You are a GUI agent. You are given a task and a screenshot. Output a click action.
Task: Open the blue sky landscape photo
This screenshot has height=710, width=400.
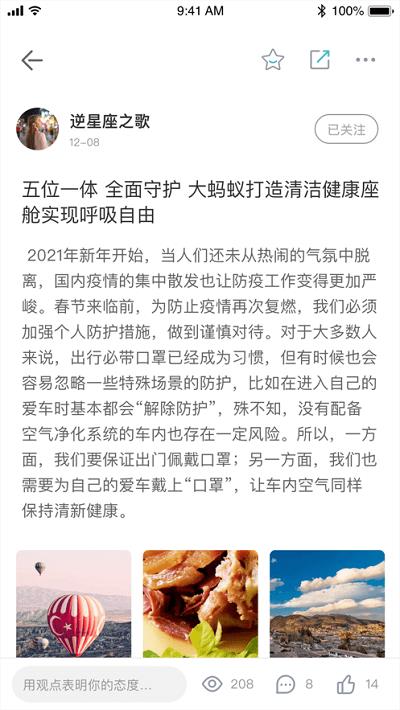click(327, 604)
